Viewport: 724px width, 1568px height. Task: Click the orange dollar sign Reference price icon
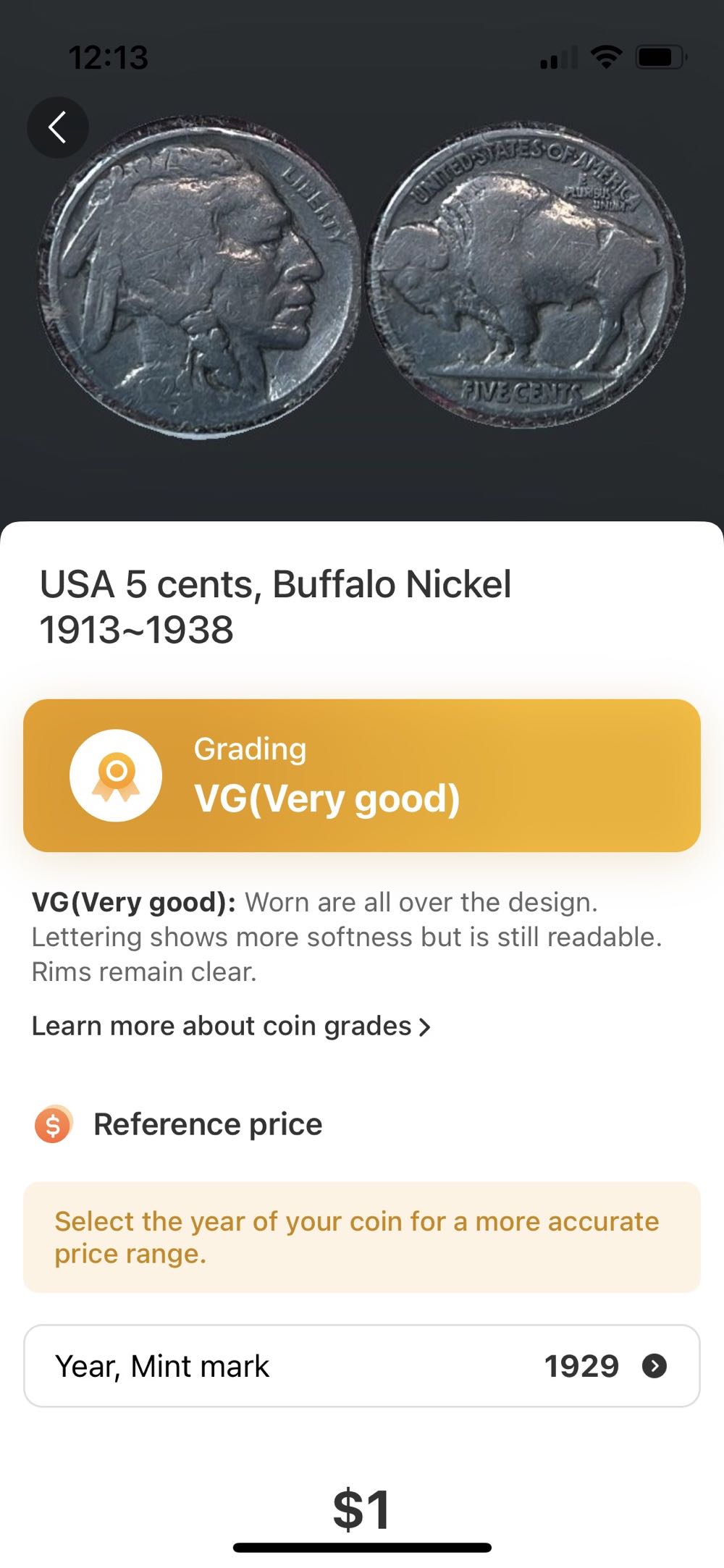(51, 1124)
